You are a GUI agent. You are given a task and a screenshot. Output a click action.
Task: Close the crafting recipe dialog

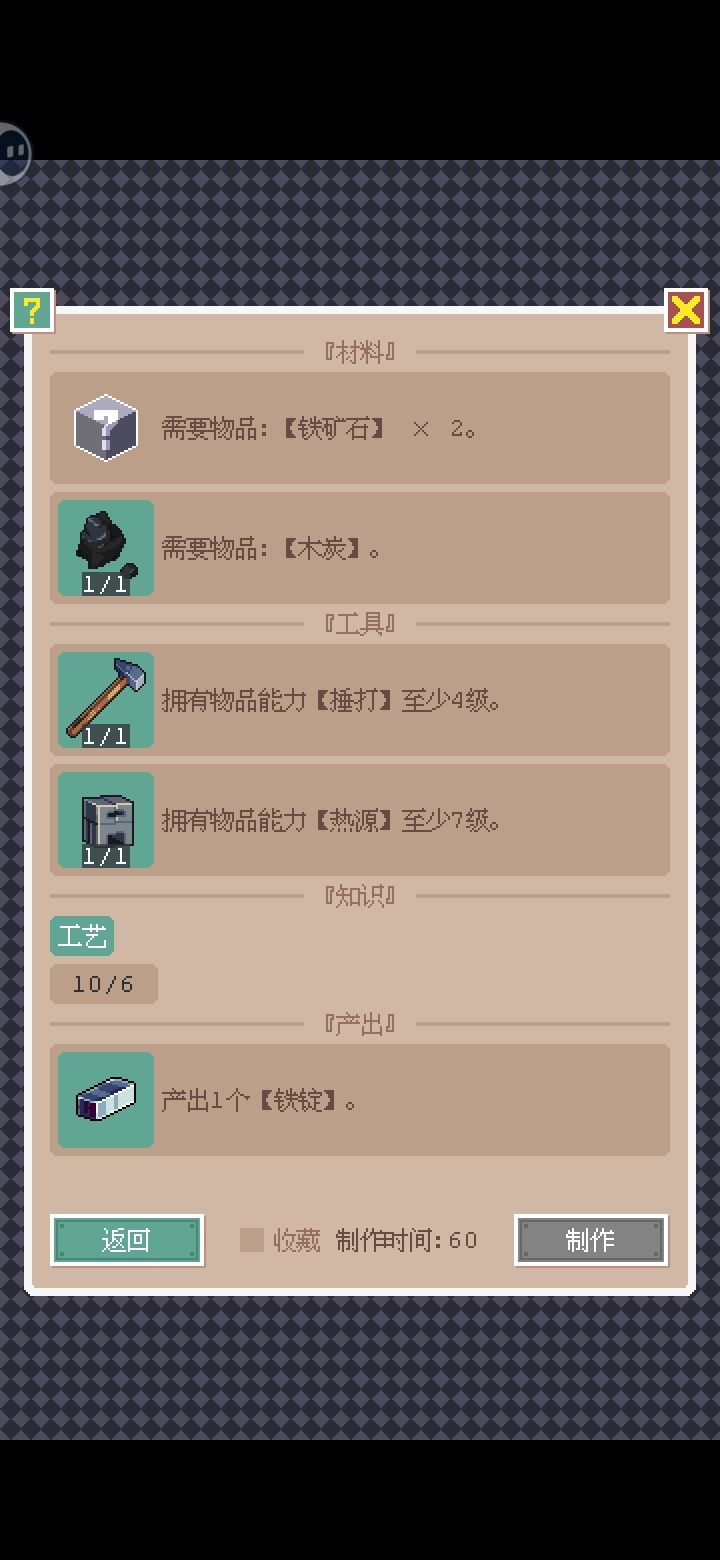(x=686, y=310)
